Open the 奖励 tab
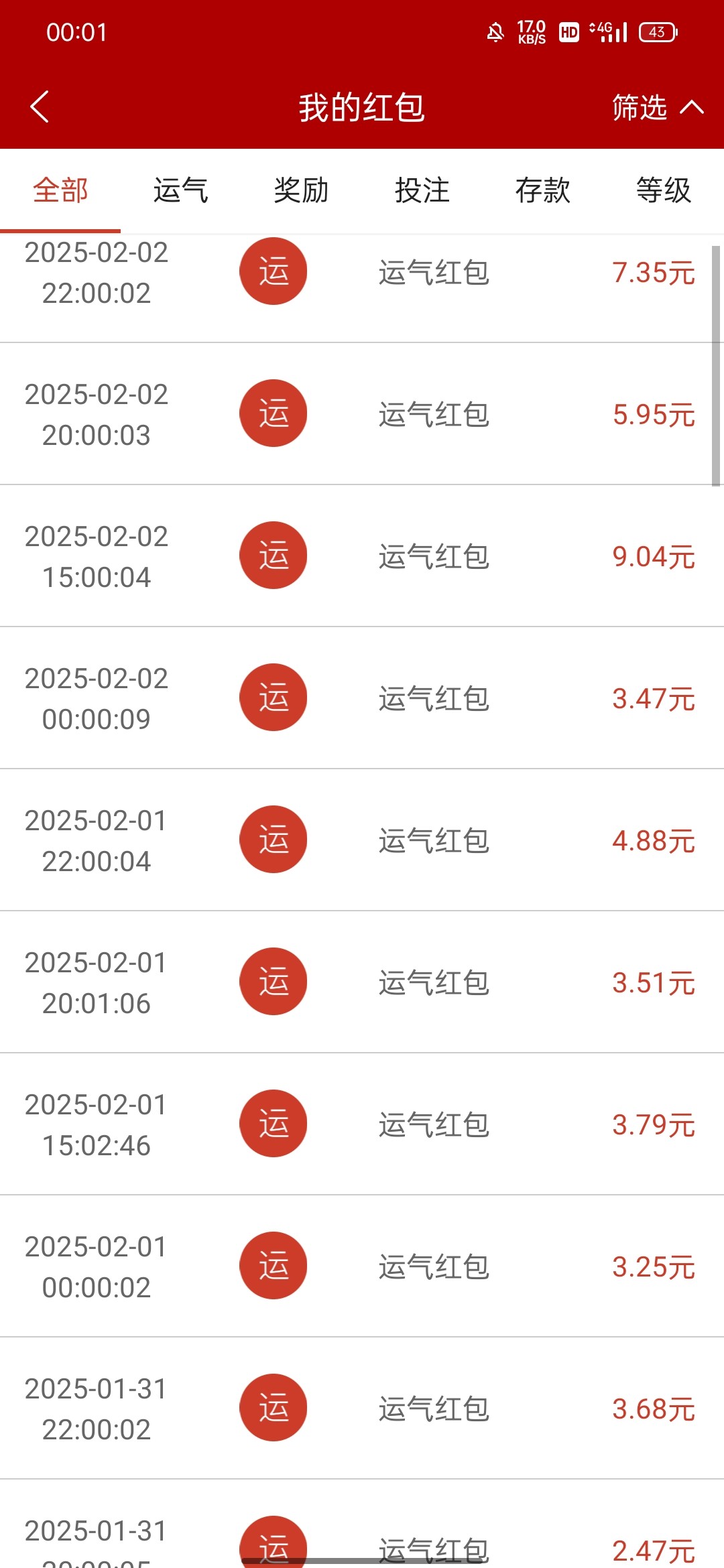 [302, 190]
